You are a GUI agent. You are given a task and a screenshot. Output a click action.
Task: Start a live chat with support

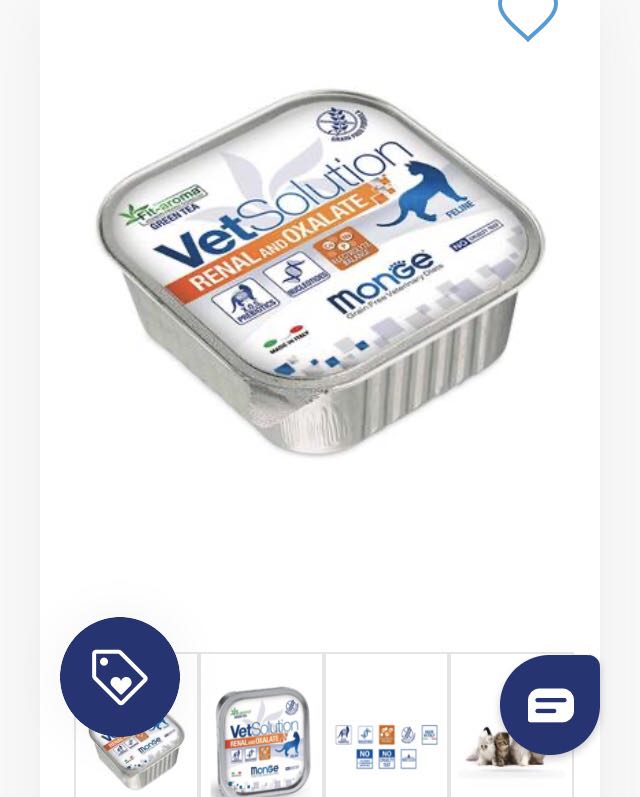pyautogui.click(x=549, y=705)
